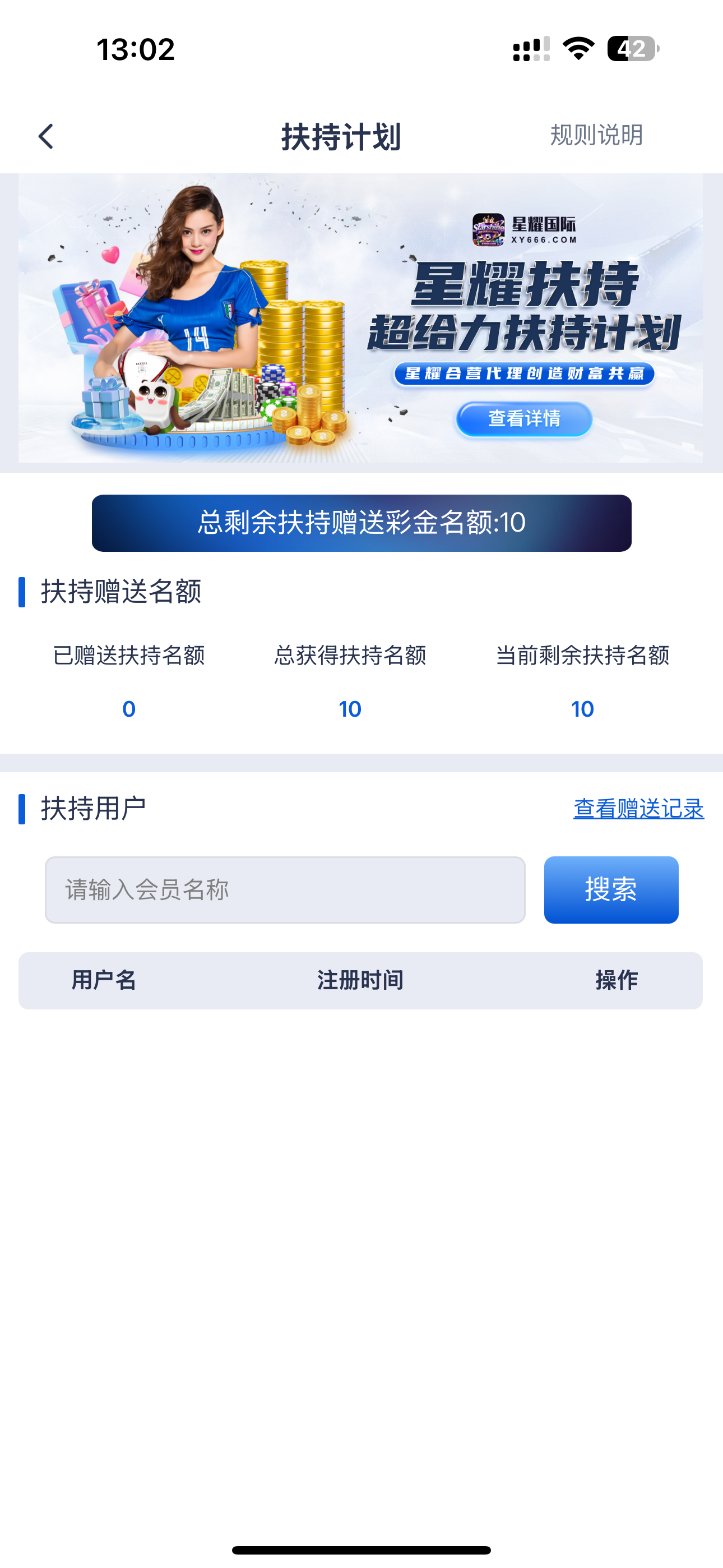Open the 查看赠送记录 link
The height and width of the screenshot is (1568, 723).
pyautogui.click(x=638, y=808)
